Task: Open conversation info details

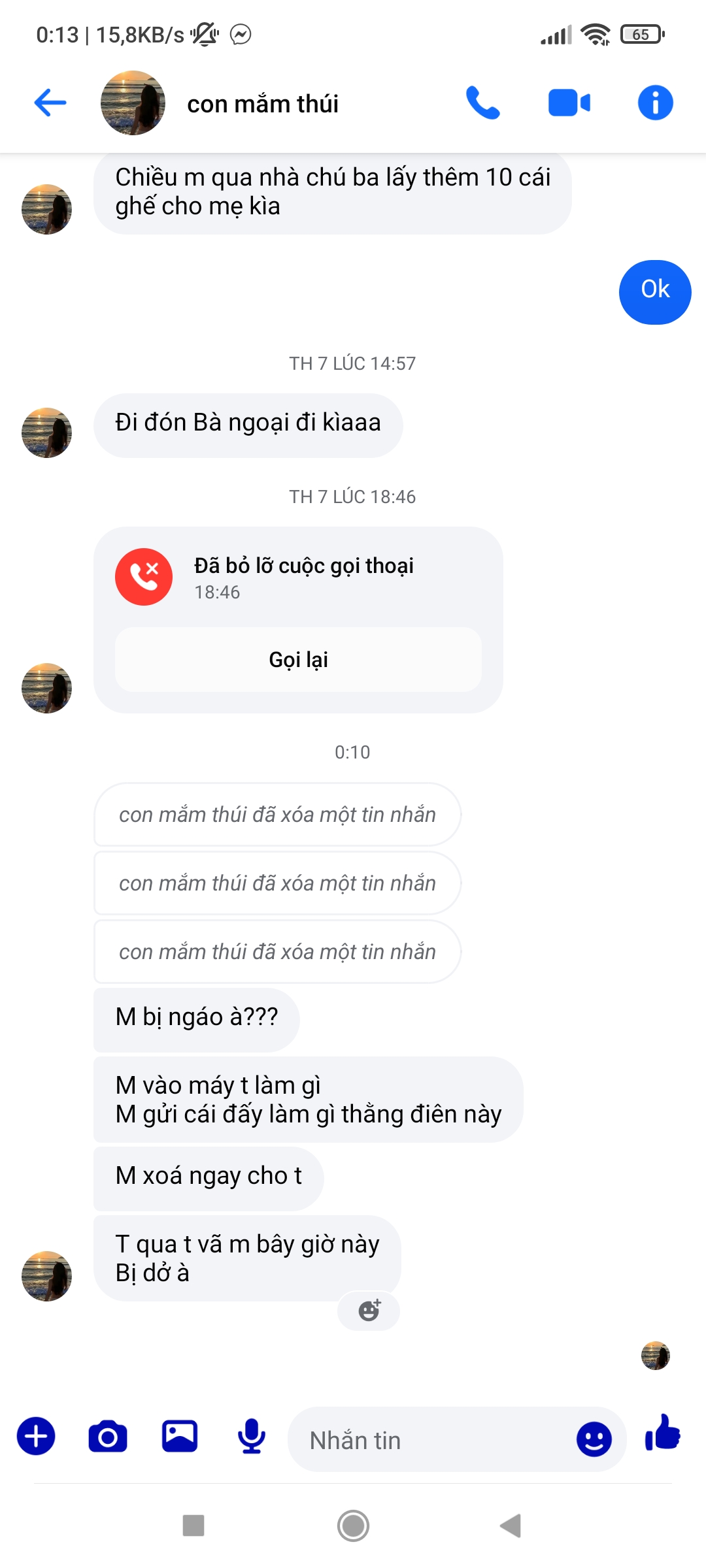Action: [655, 103]
